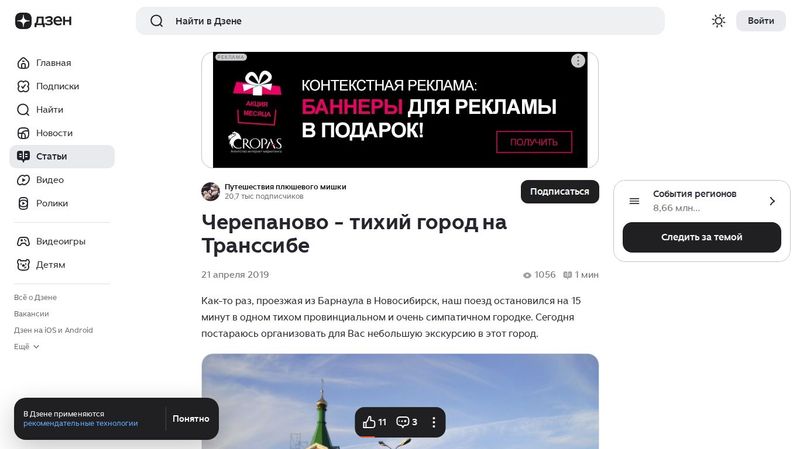This screenshot has width=800, height=449.
Task: Toggle the theme with the sun icon
Action: coord(718,21)
